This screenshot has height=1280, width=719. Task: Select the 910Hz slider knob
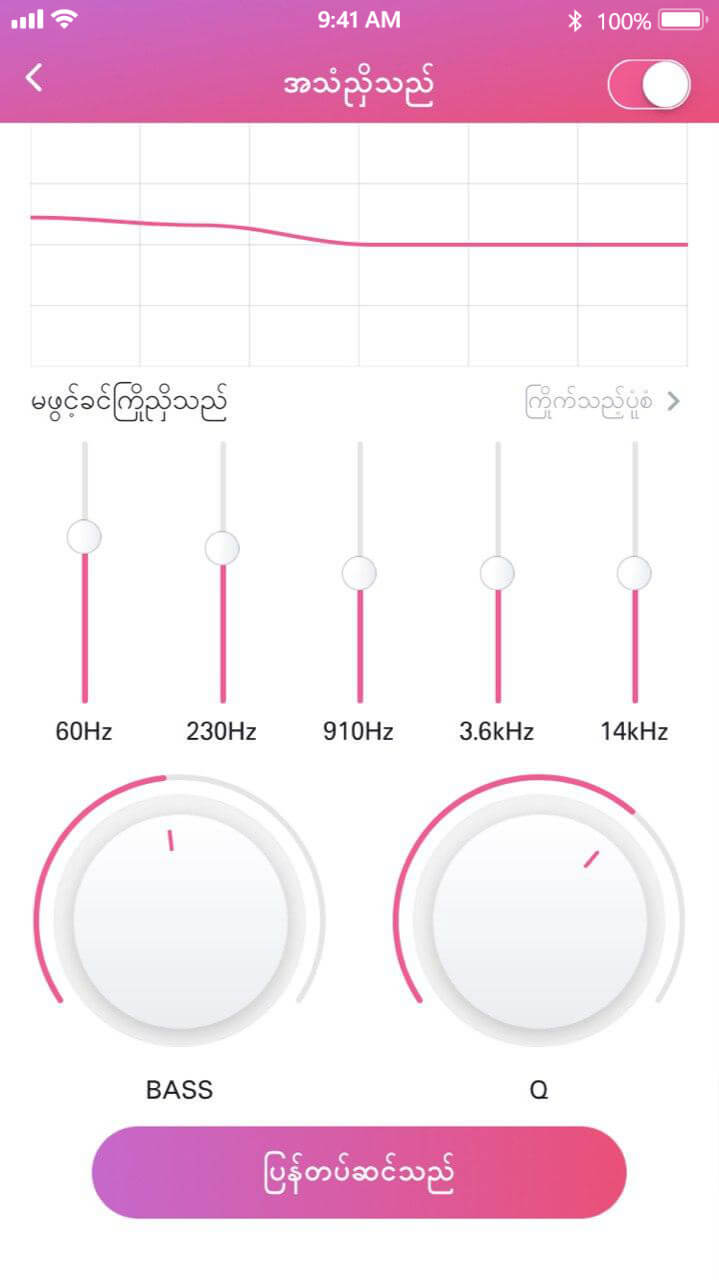[359, 573]
